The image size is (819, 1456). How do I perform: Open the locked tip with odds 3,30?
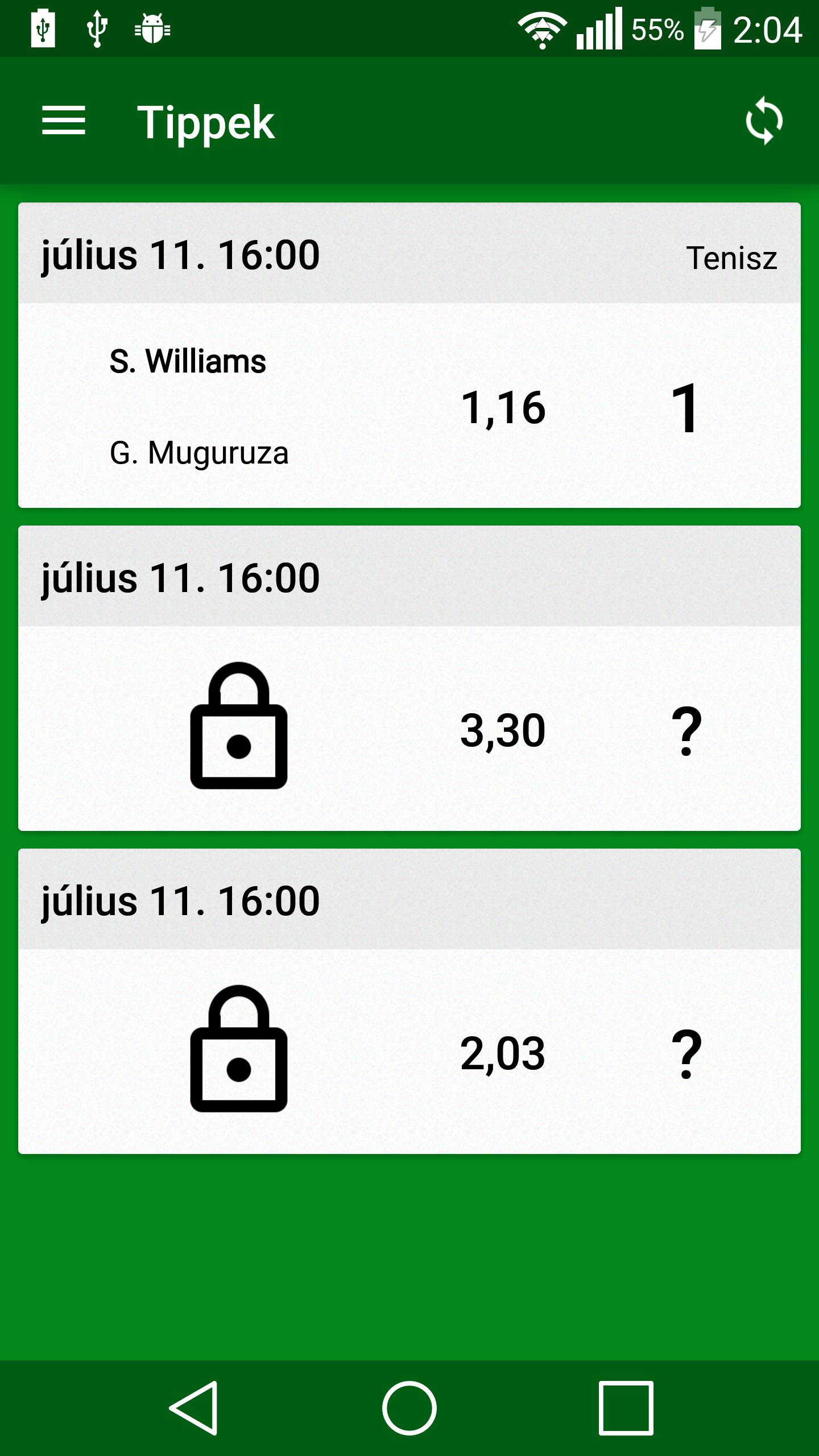coord(409,727)
